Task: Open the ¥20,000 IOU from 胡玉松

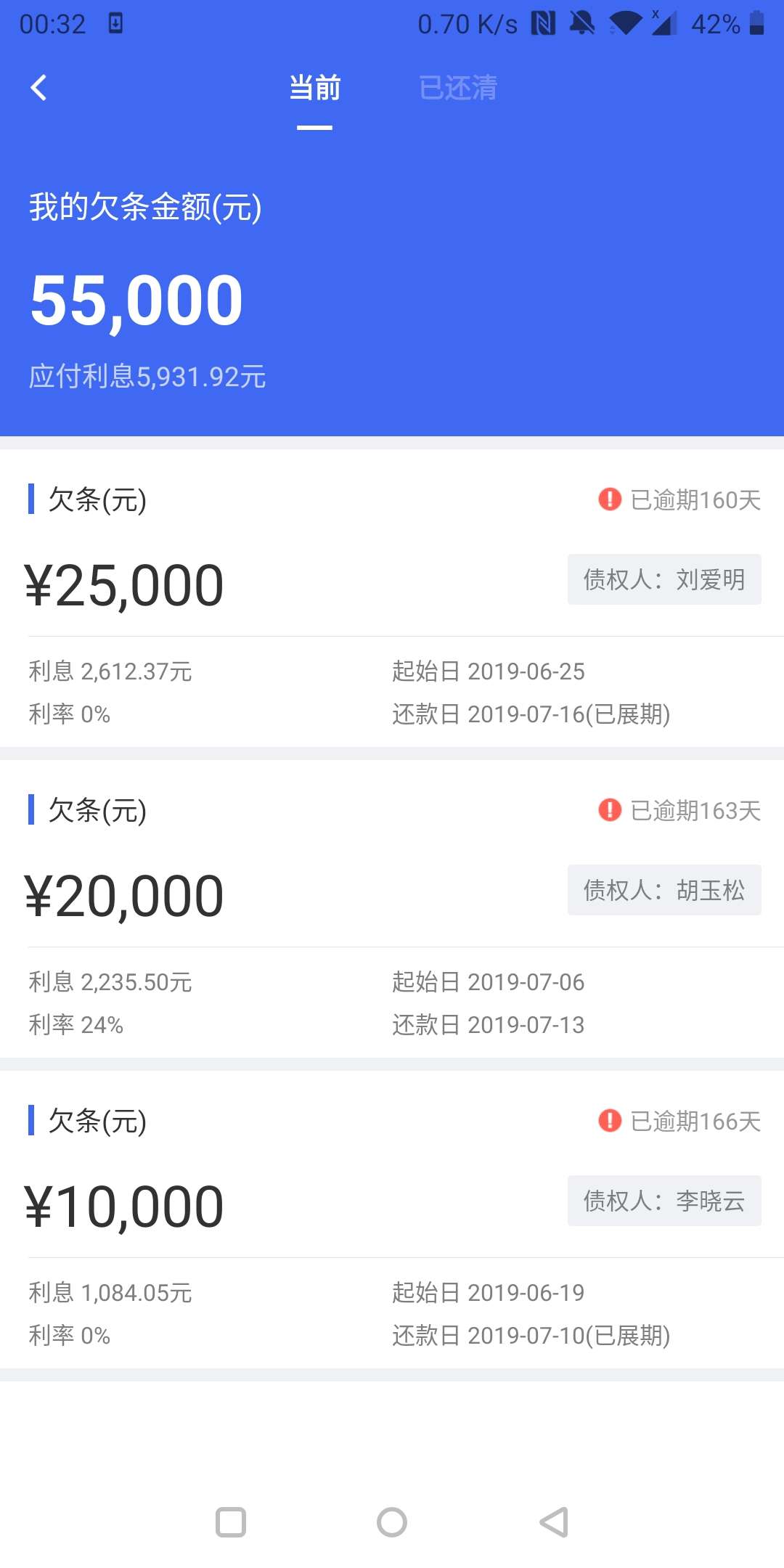Action: [x=392, y=909]
